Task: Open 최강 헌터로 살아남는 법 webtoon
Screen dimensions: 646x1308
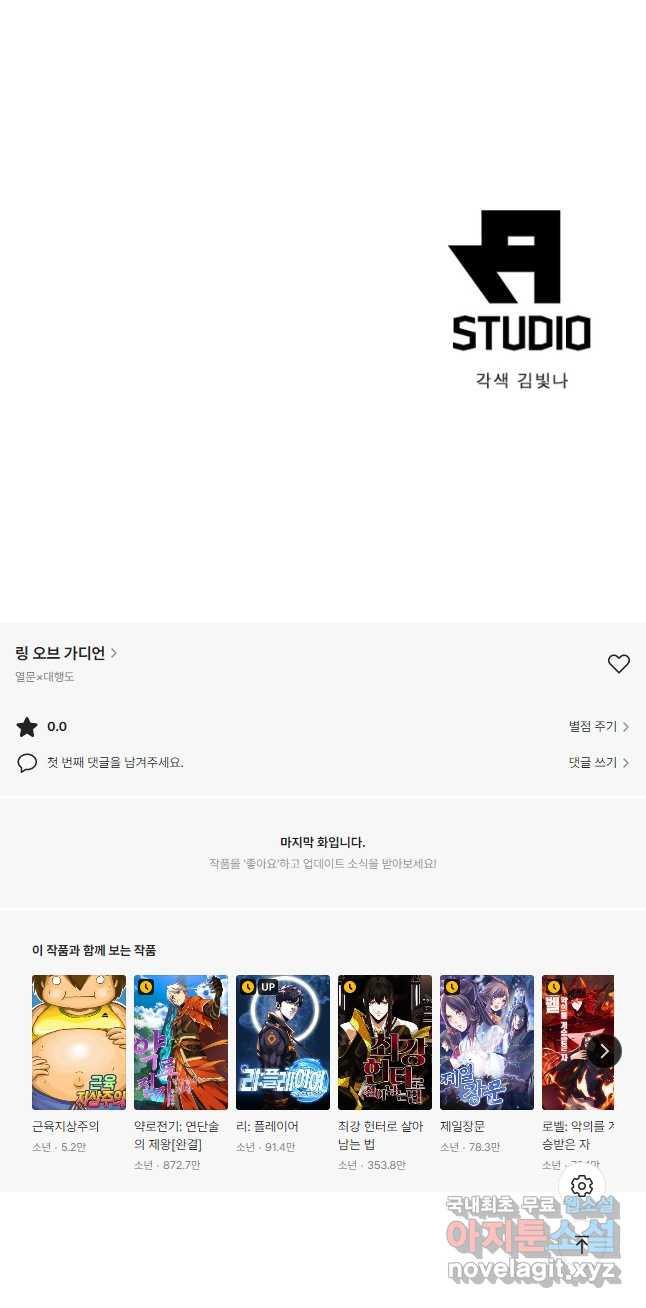Action: pos(385,1042)
